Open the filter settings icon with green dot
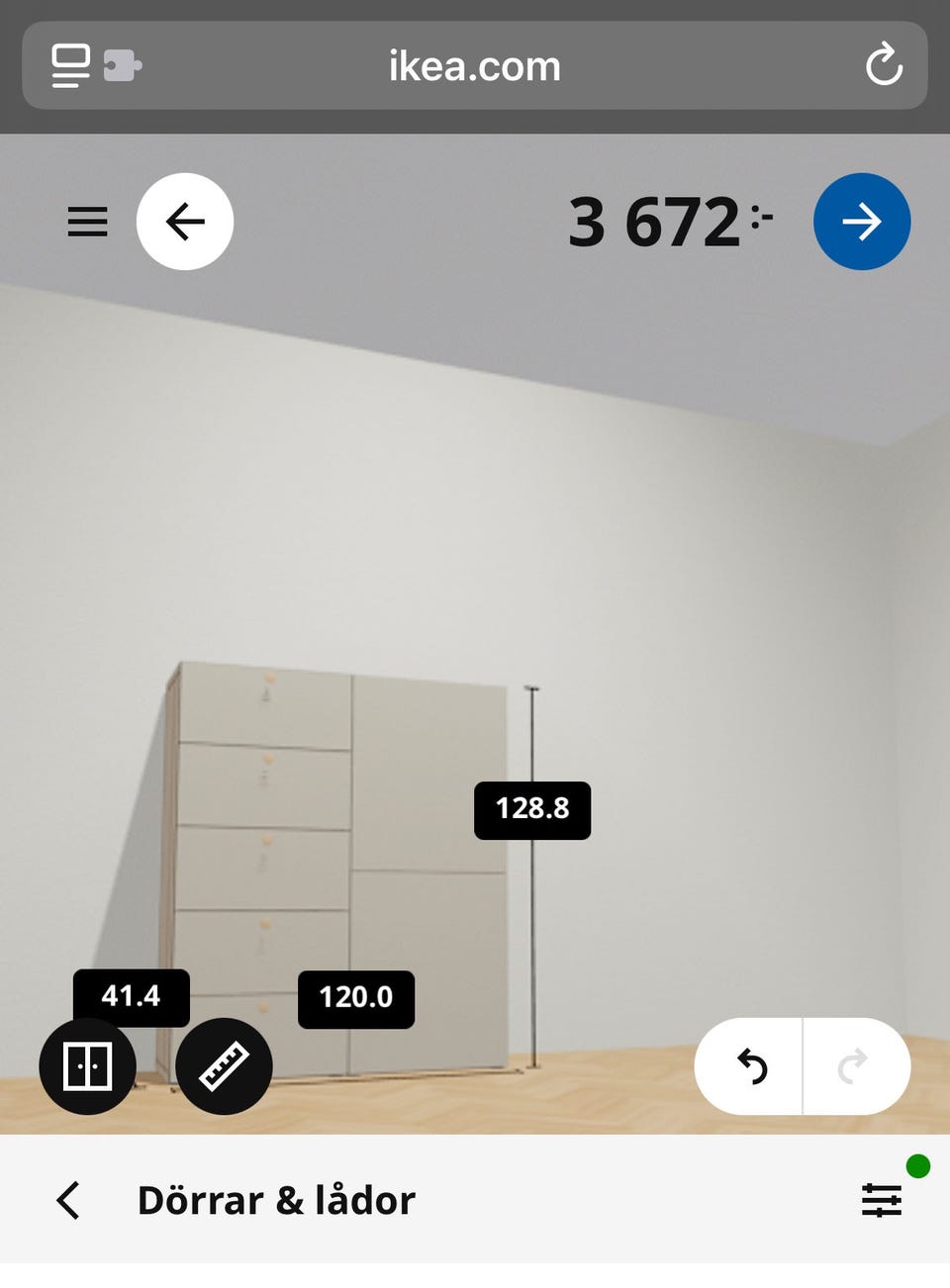 point(882,1200)
